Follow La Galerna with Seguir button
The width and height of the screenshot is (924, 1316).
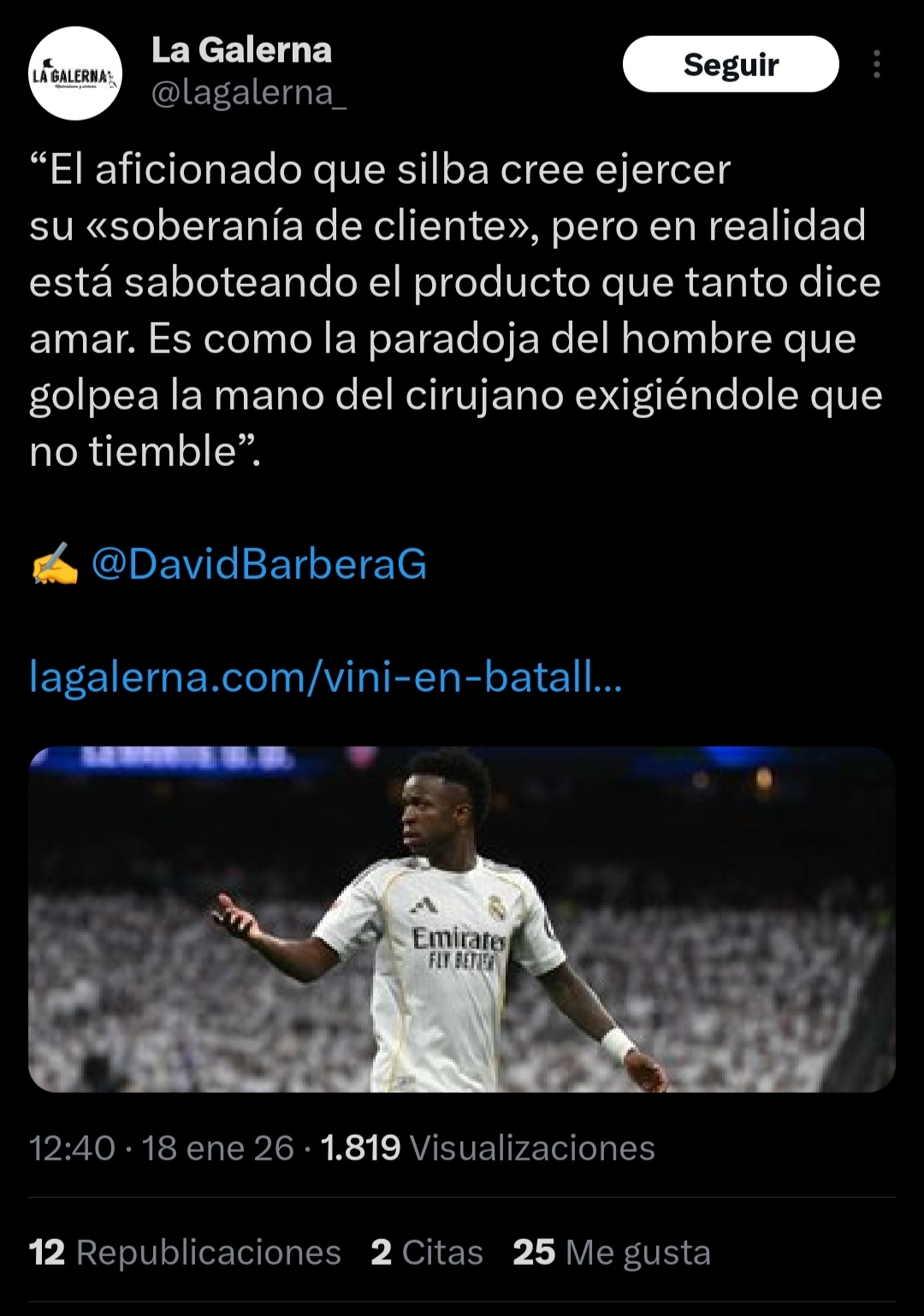point(730,64)
